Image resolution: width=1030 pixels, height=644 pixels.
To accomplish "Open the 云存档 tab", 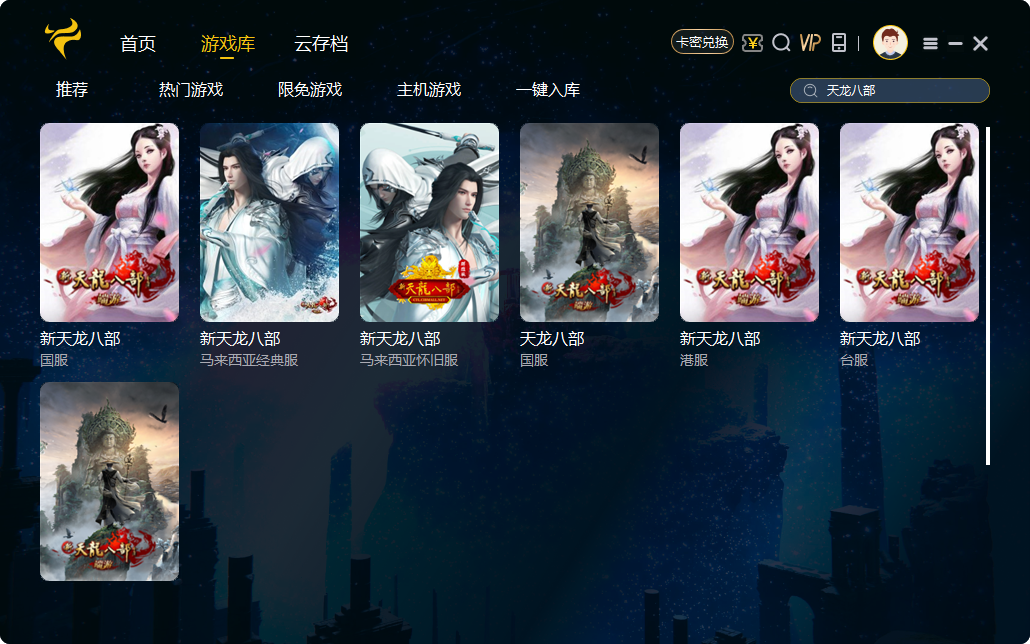I will click(x=321, y=44).
